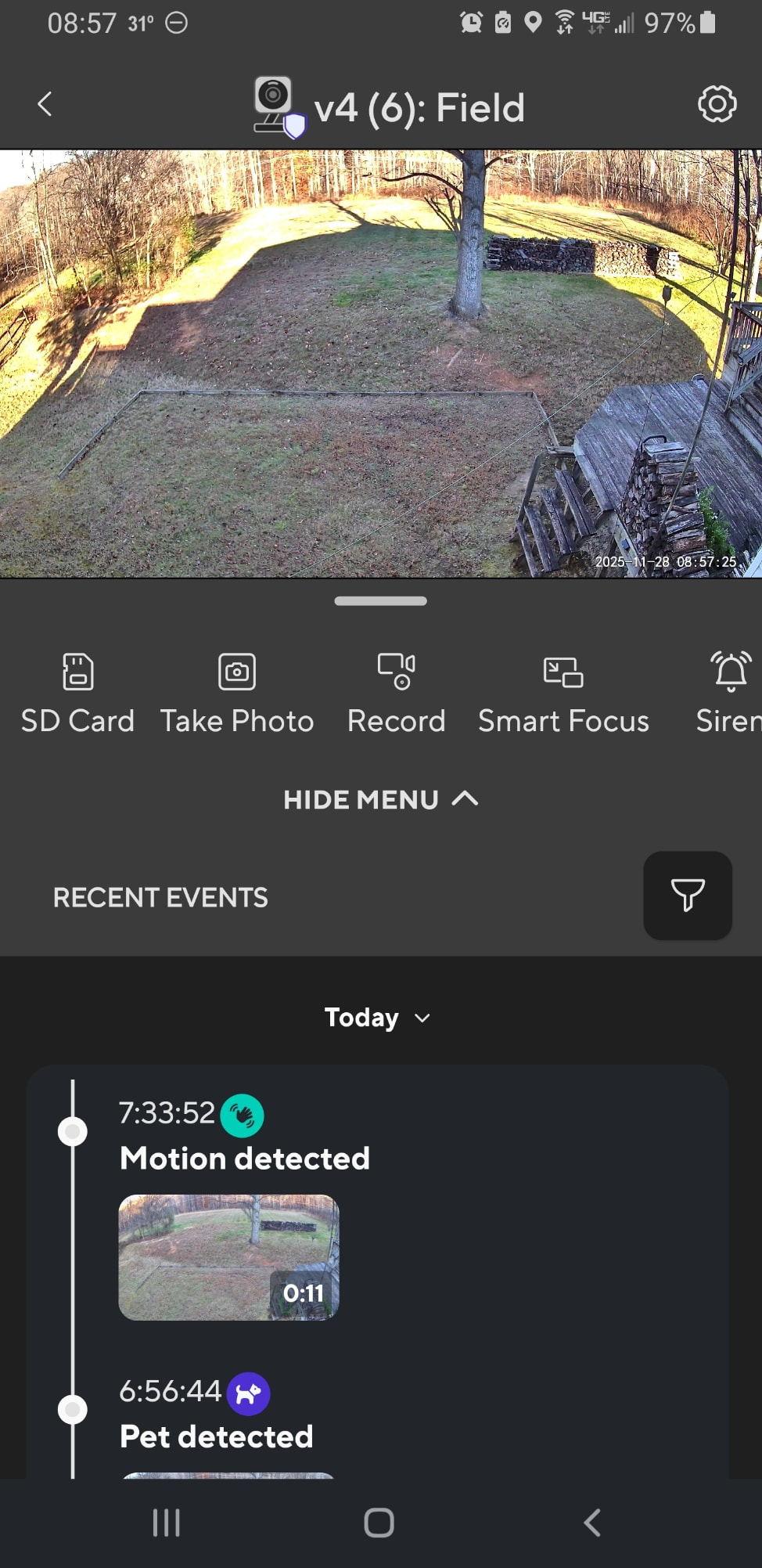
Task: Go back from the Field camera view
Action: [45, 104]
